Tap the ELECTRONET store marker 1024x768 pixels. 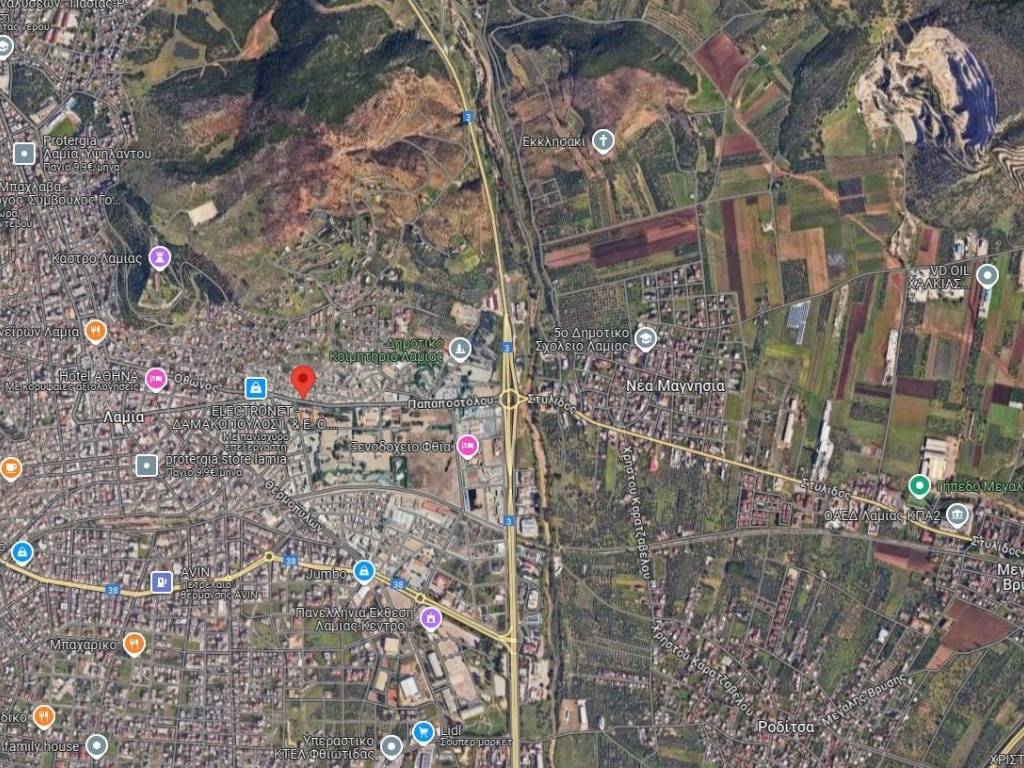255,386
